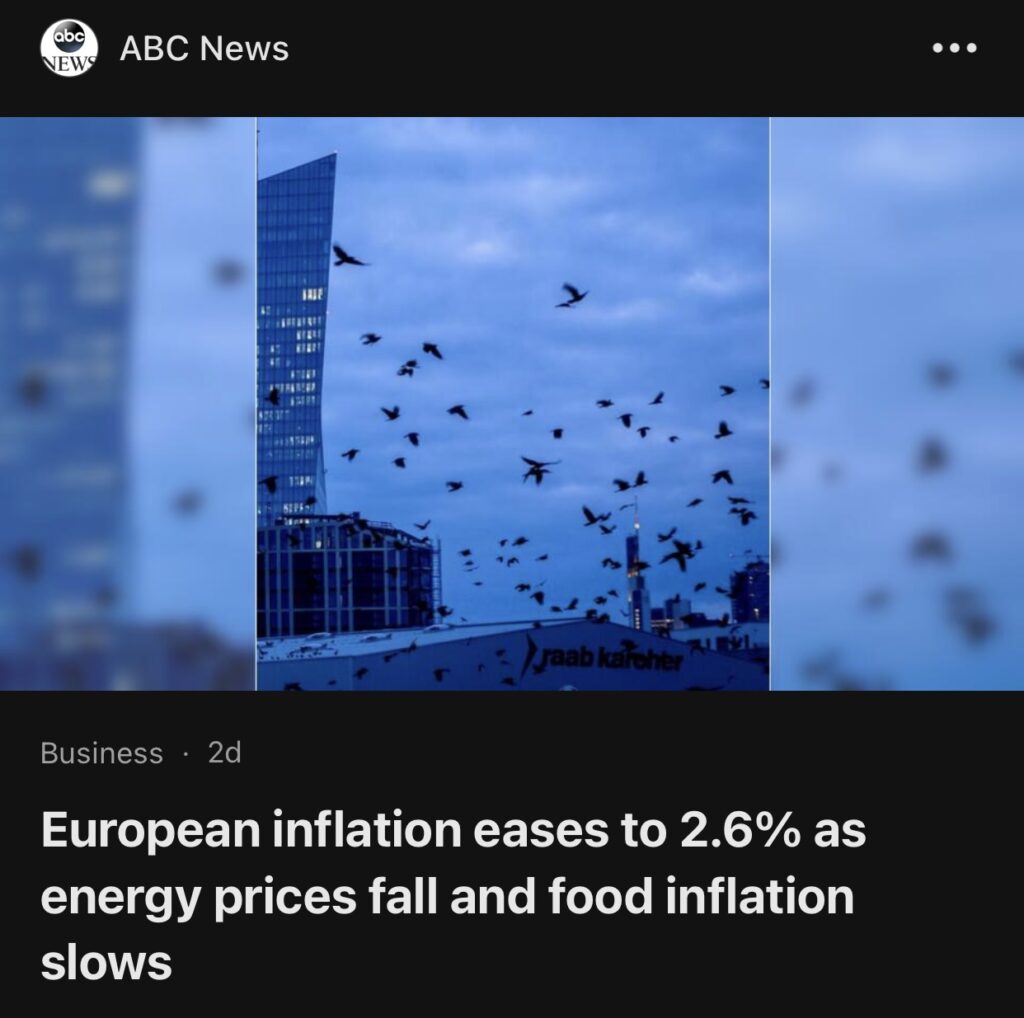Open the article photo with flying birds
This screenshot has width=1024, height=1018.
pos(512,403)
